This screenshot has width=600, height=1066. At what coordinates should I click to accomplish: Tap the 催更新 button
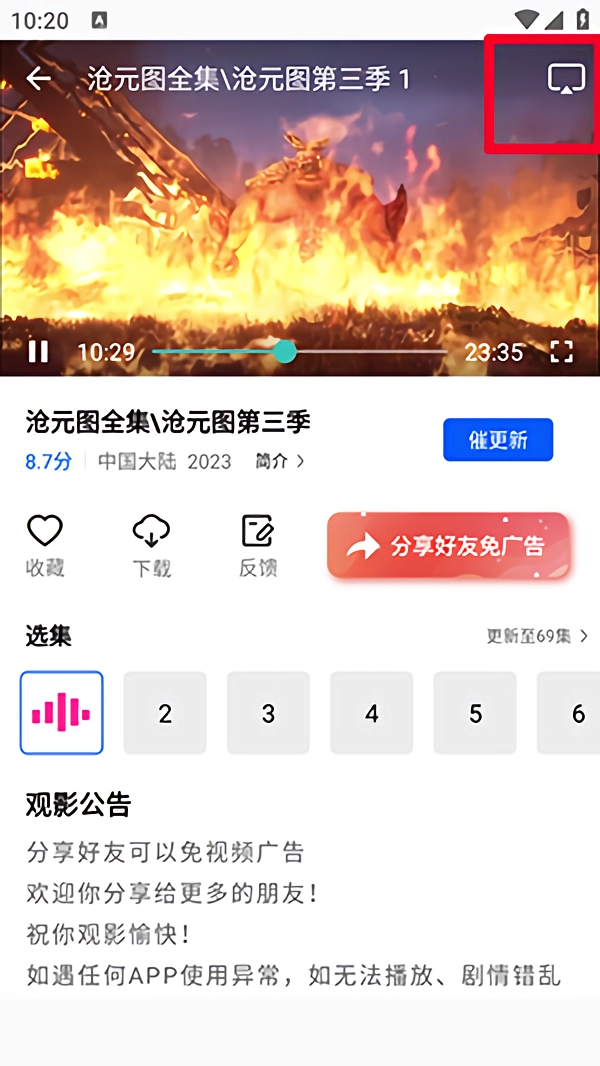[498, 440]
